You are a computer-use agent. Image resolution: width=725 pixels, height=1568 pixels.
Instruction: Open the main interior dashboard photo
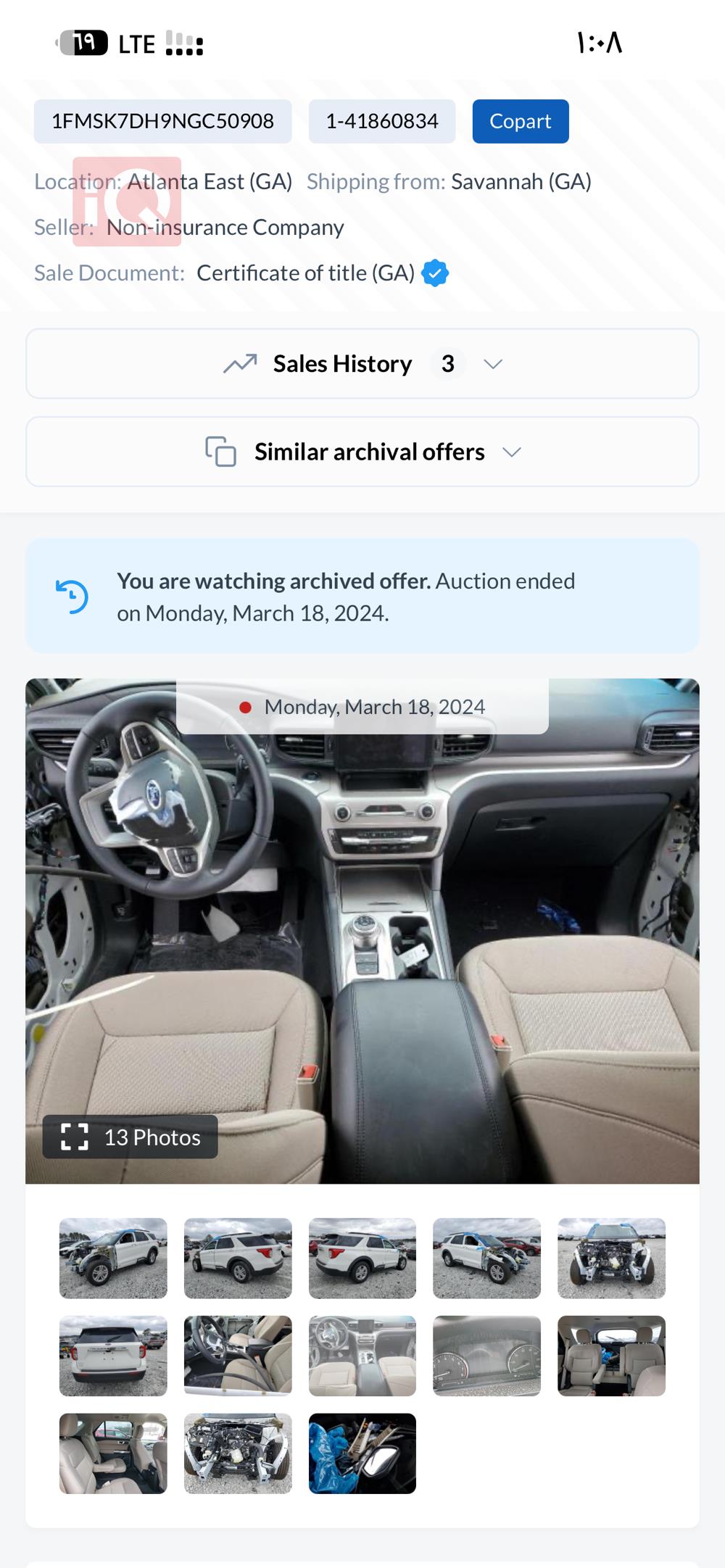coord(362,928)
